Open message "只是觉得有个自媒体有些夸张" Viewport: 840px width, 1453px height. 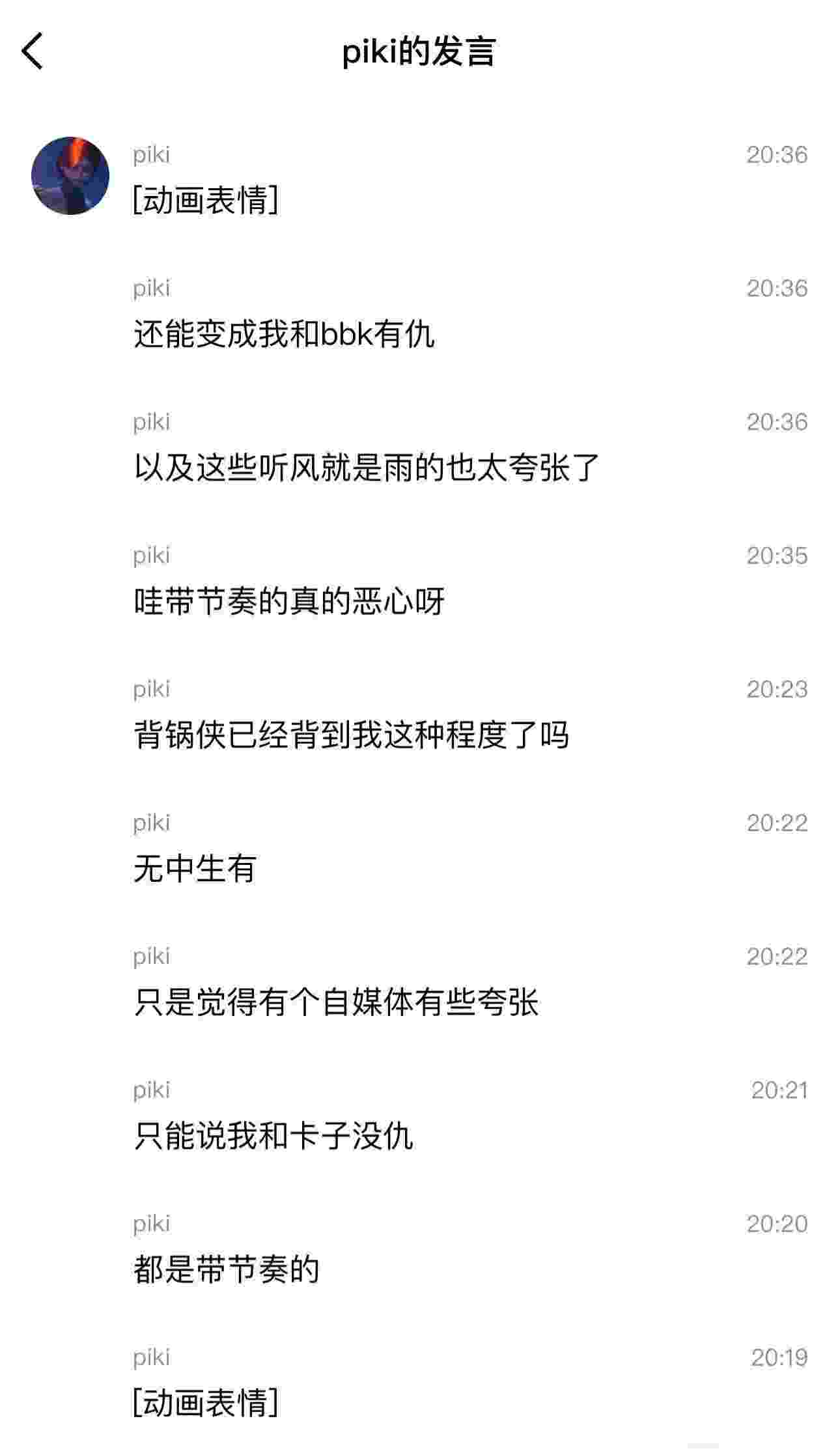click(336, 1002)
